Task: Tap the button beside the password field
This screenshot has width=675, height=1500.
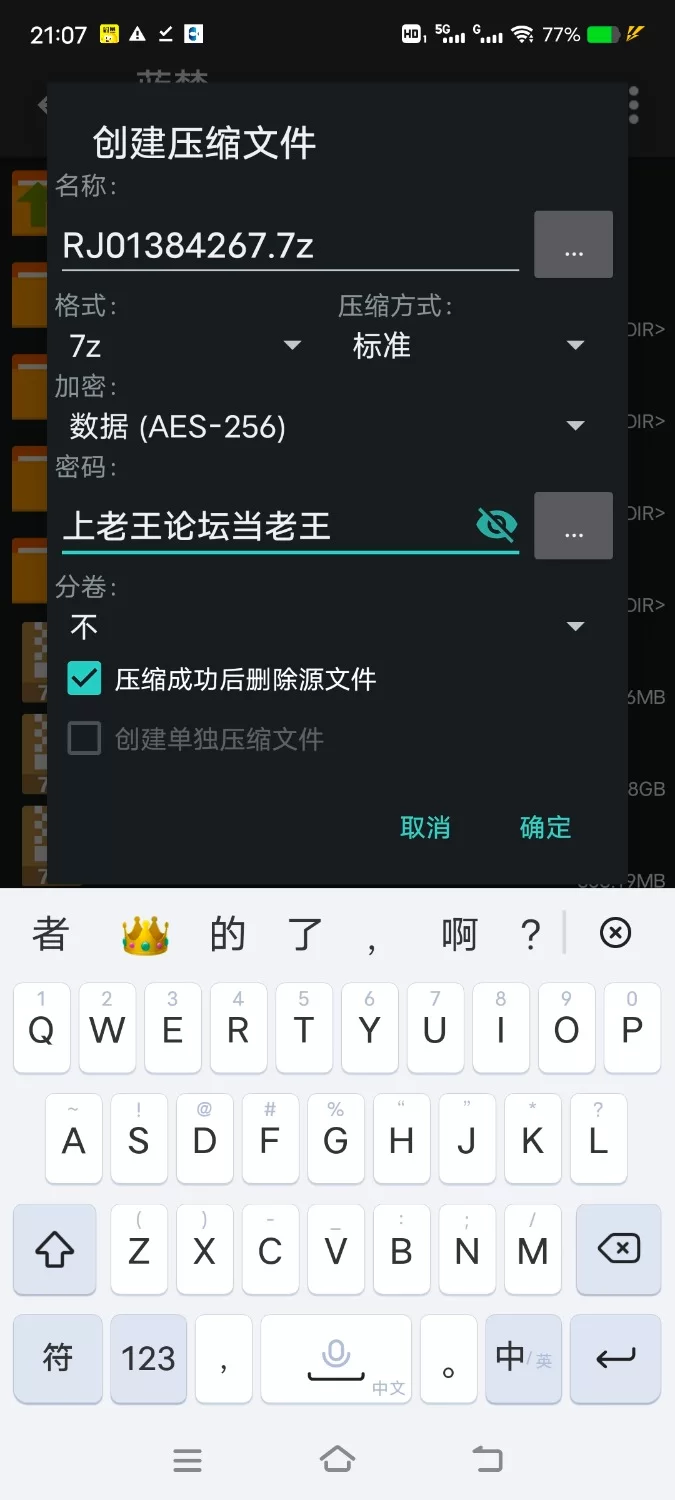Action: point(573,526)
